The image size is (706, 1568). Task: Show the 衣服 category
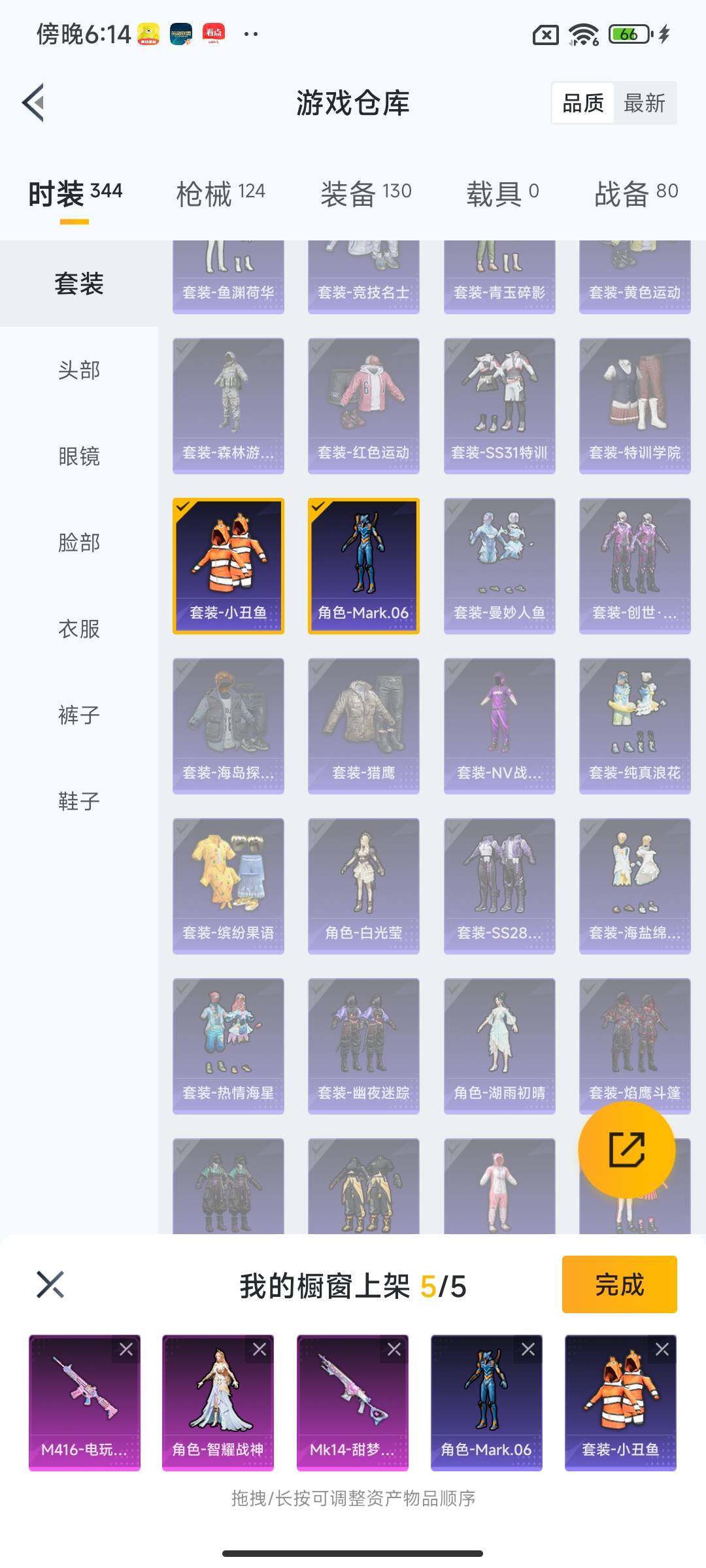[79, 629]
